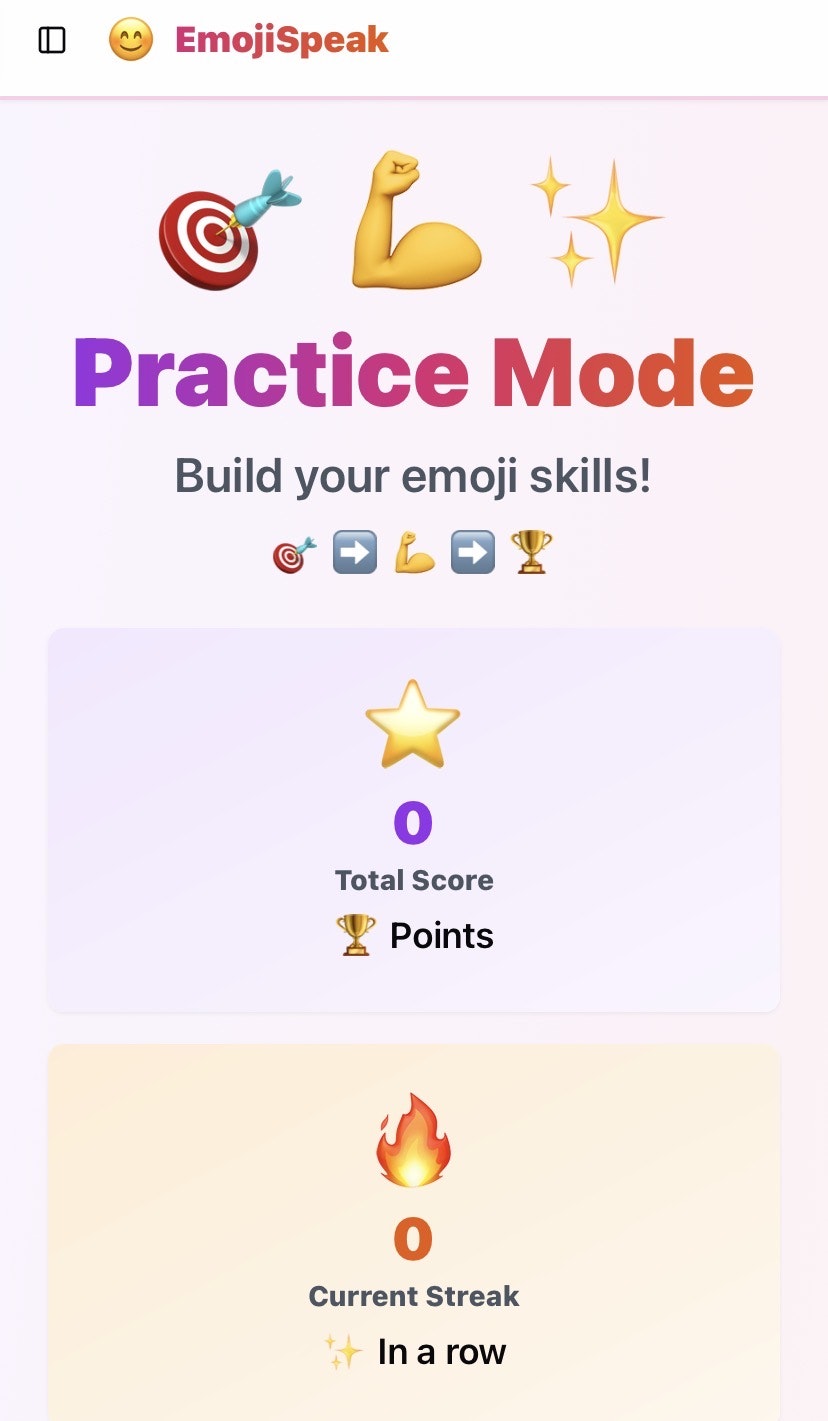Open the sidebar panel toggle
Image resolution: width=828 pixels, height=1421 pixels.
(x=51, y=39)
